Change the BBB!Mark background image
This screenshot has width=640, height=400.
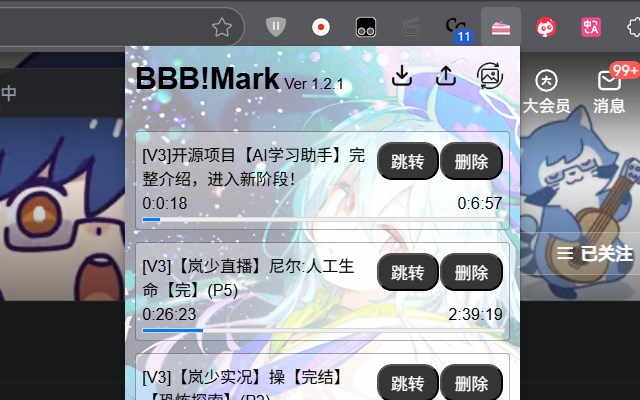coord(490,76)
